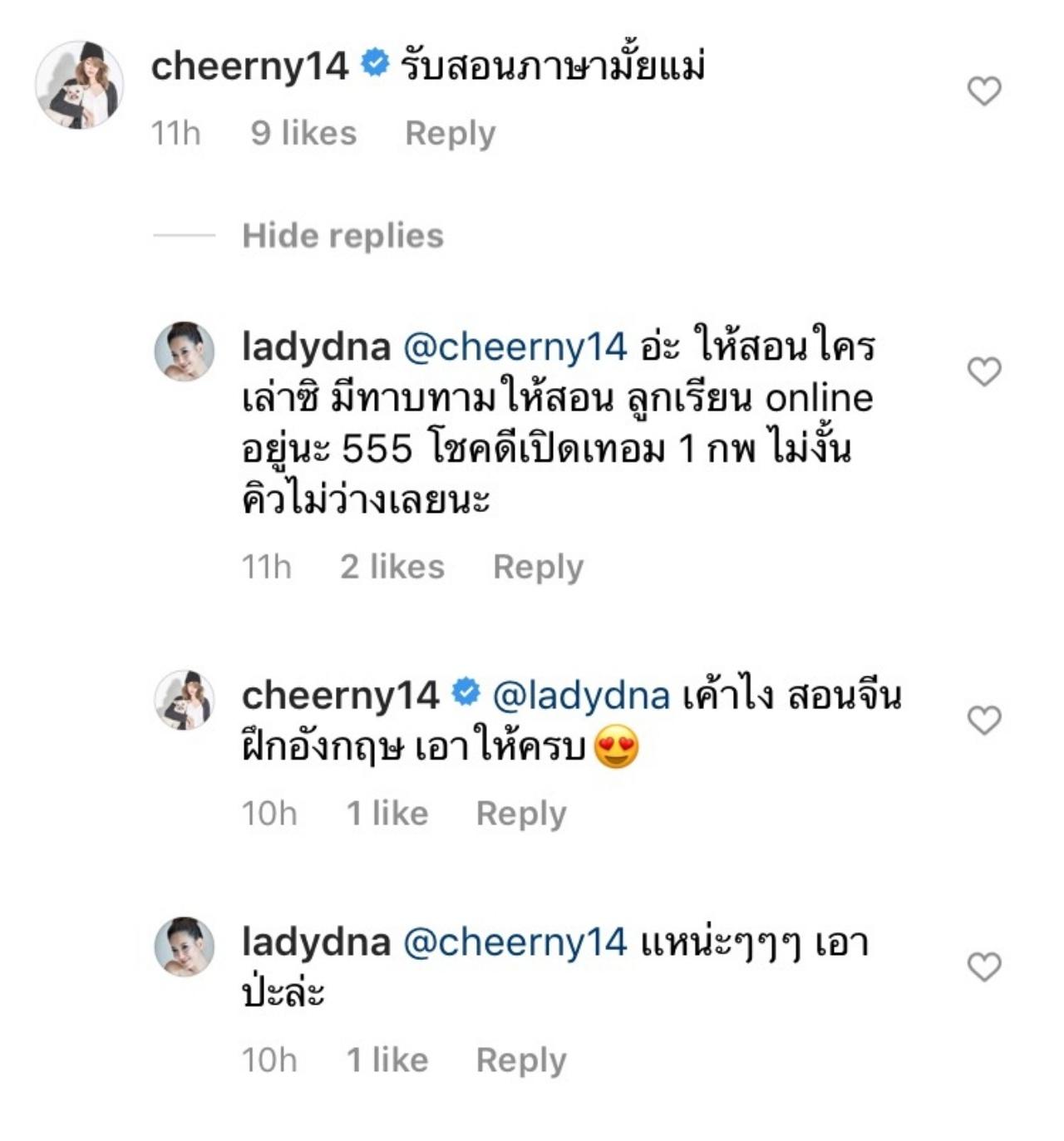Like ladydna's reply mentioning online
This screenshot has height=1141, width=1064.
pos(984,371)
